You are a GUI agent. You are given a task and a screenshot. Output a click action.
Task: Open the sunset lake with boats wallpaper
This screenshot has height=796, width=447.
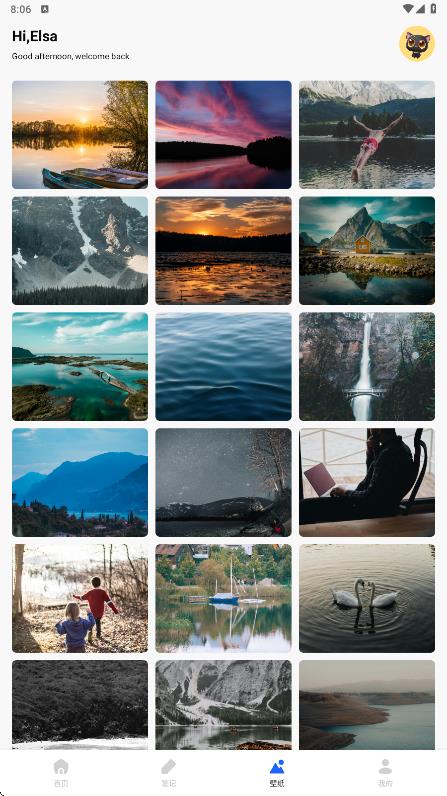(x=80, y=135)
